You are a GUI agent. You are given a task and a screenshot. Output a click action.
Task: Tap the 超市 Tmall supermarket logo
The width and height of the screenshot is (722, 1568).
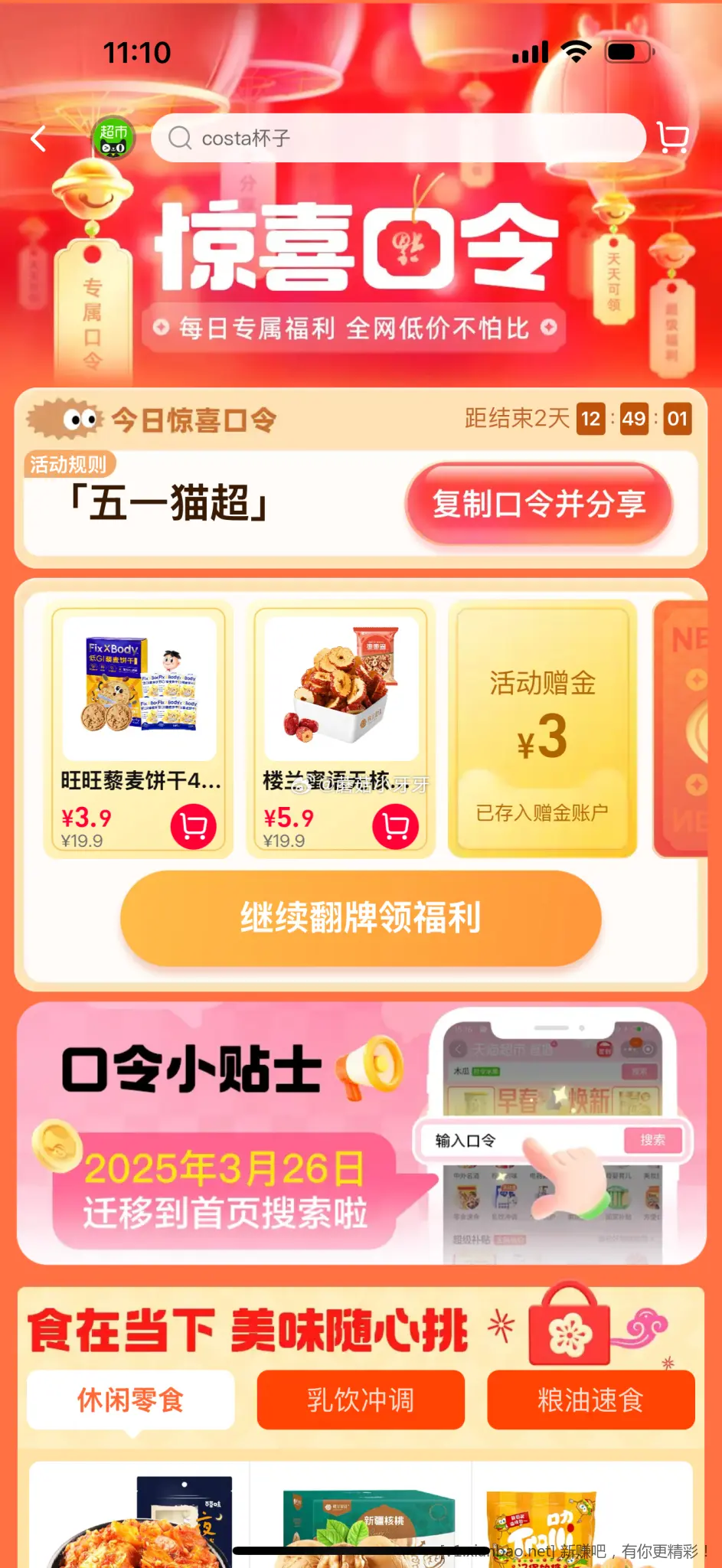click(113, 139)
